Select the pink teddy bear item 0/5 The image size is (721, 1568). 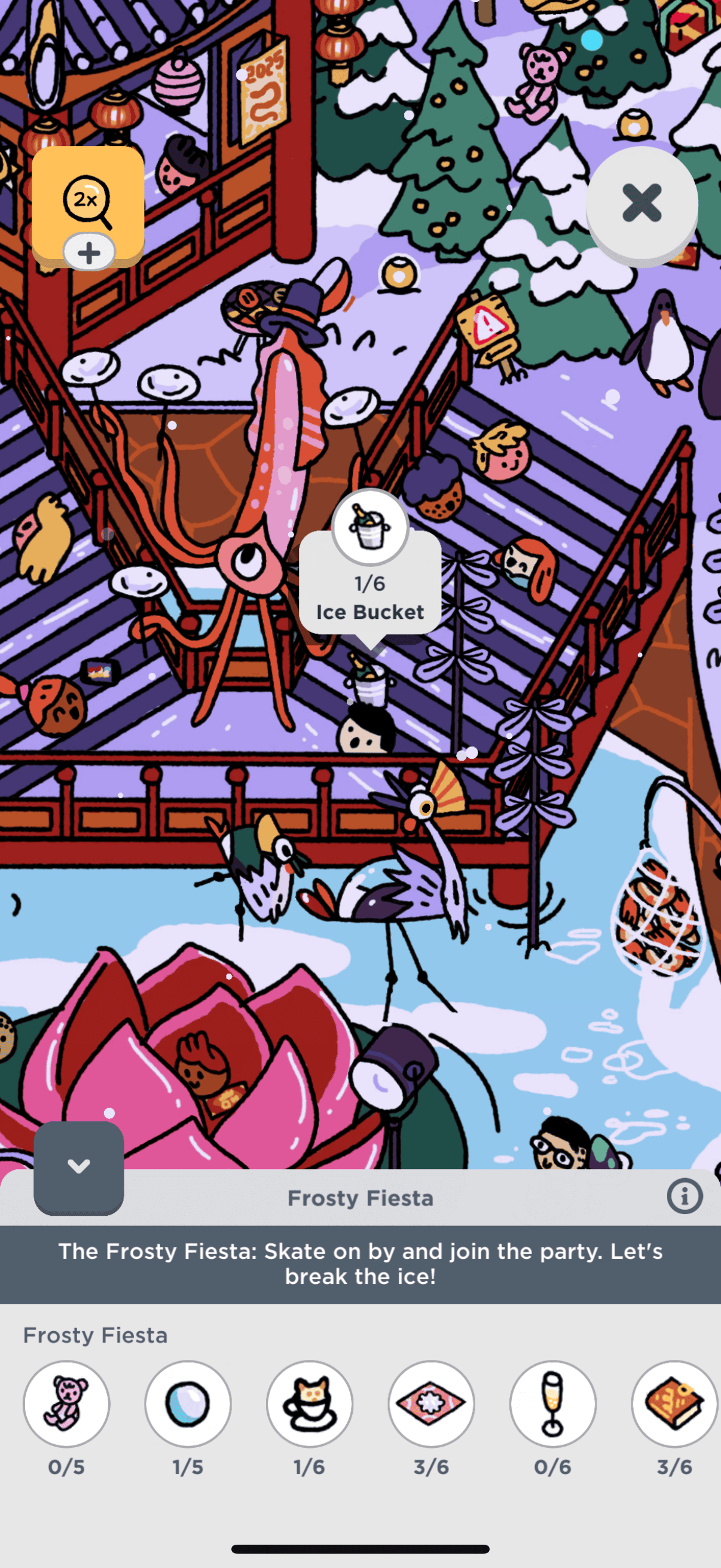(66, 1403)
